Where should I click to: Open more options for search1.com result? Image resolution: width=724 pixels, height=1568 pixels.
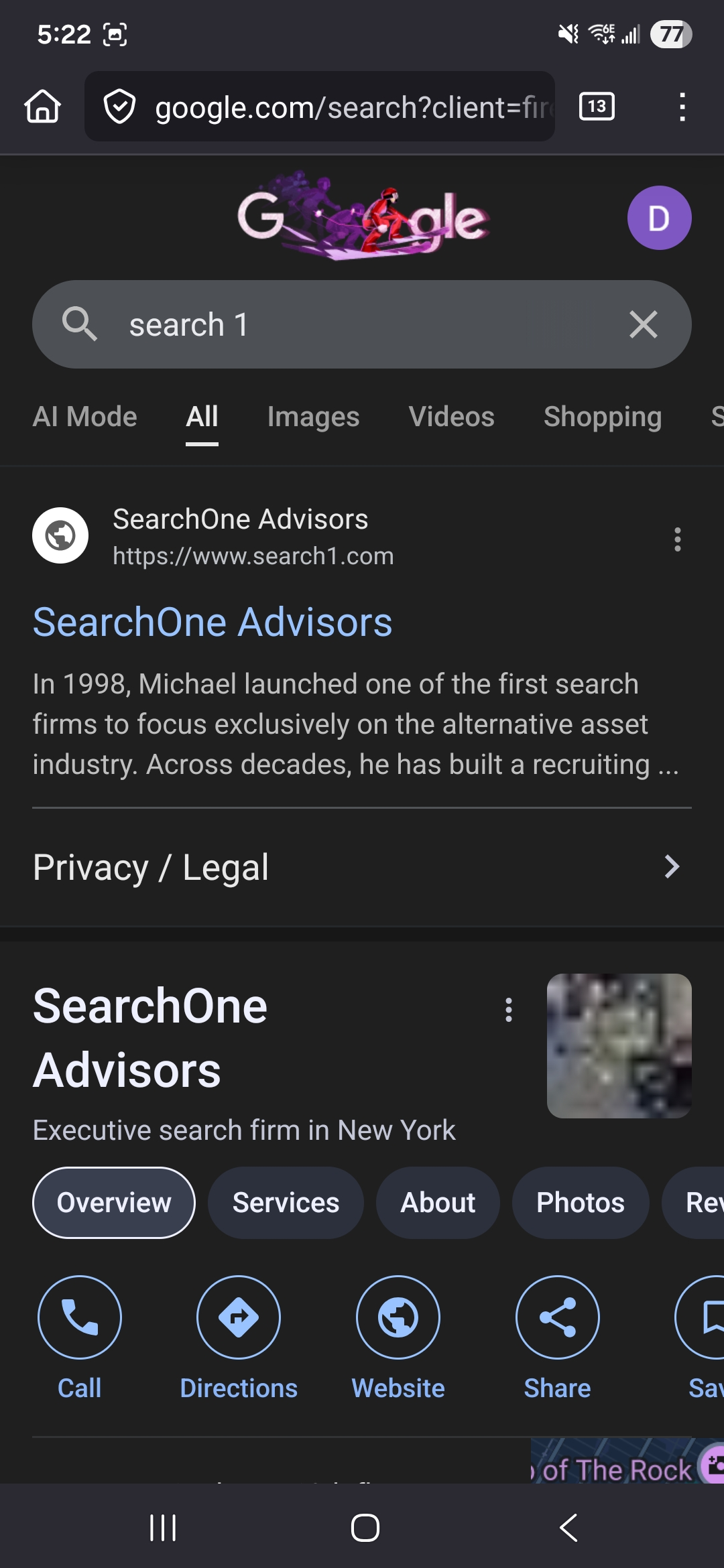[678, 539]
